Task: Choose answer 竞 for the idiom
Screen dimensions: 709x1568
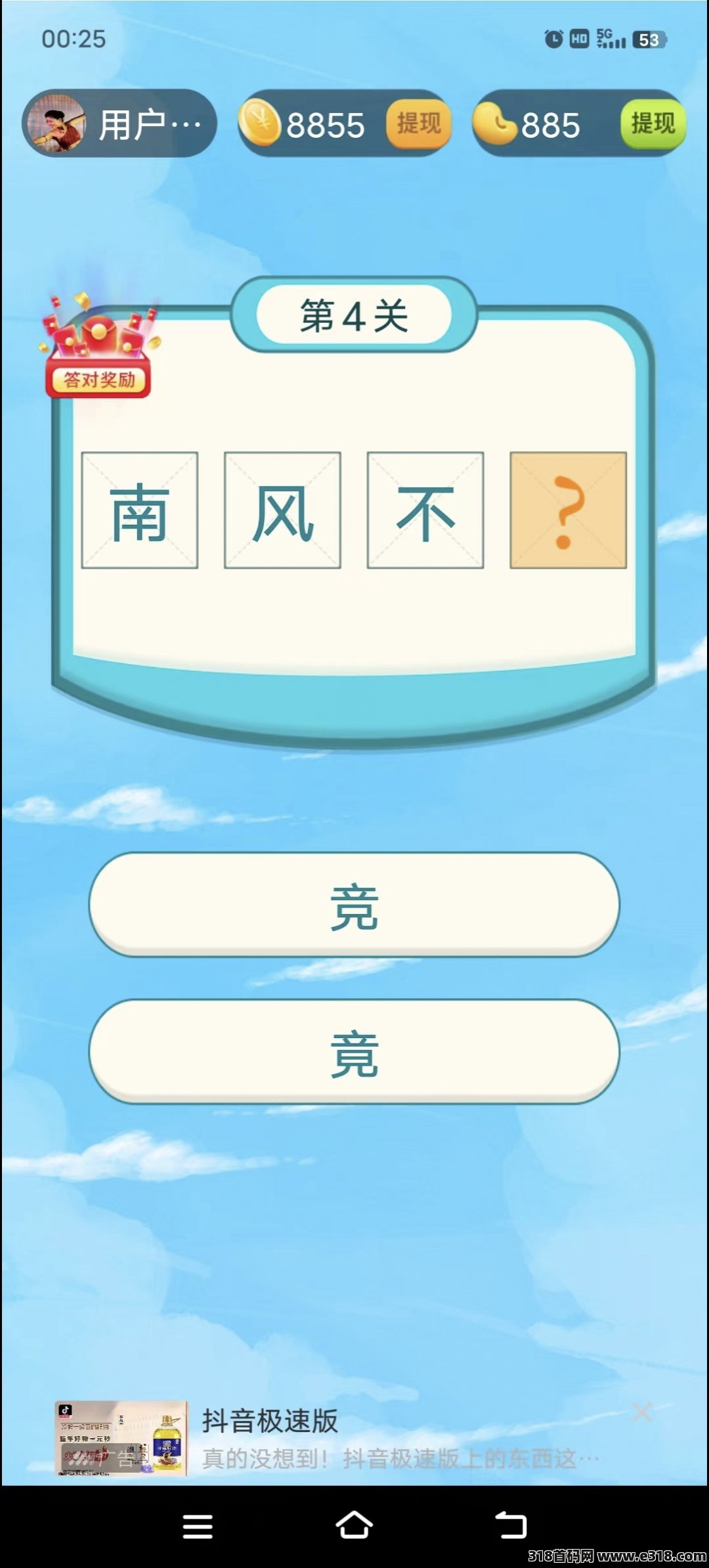Action: point(354,905)
